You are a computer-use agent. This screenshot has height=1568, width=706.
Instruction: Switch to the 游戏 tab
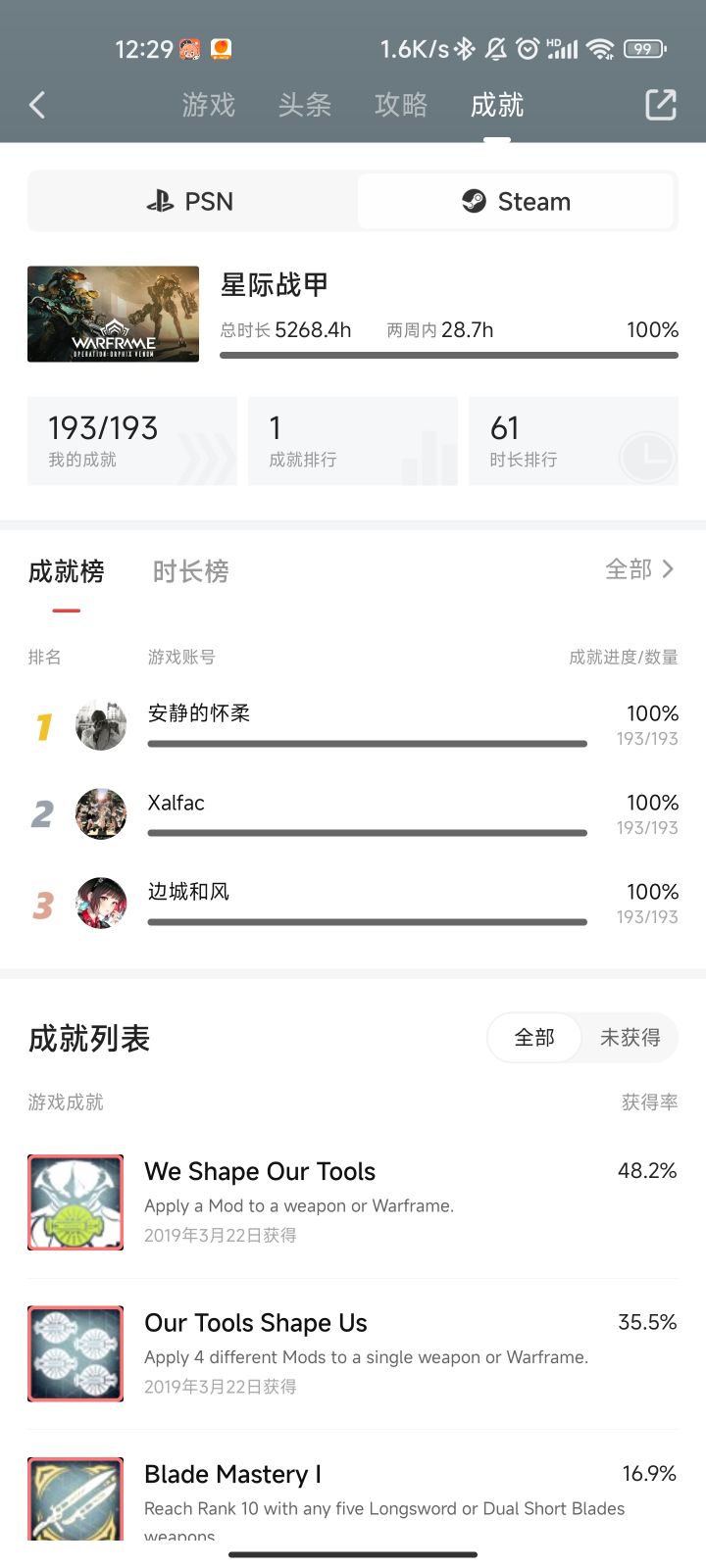point(208,105)
